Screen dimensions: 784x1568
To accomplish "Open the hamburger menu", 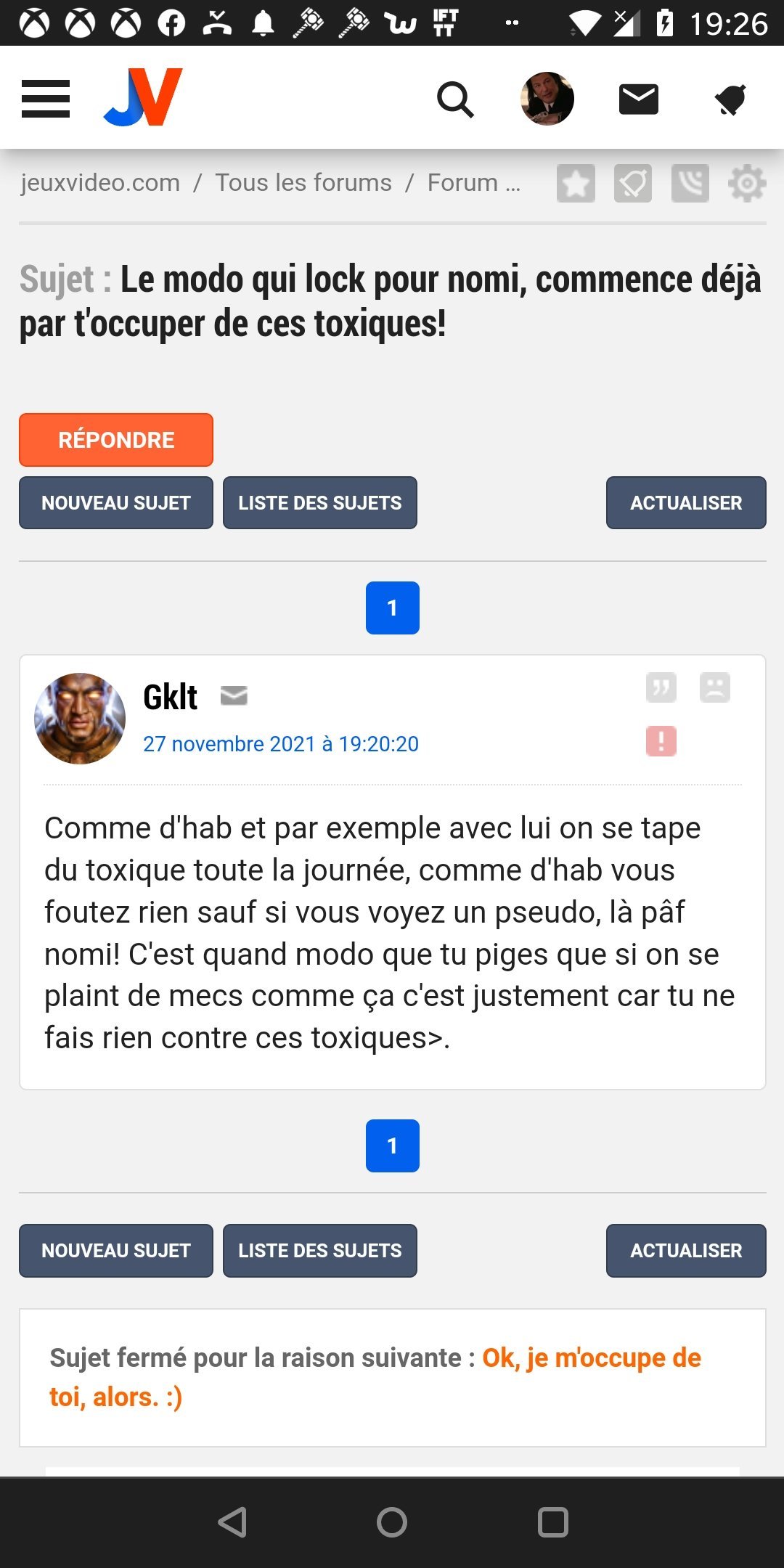I will 45,99.
